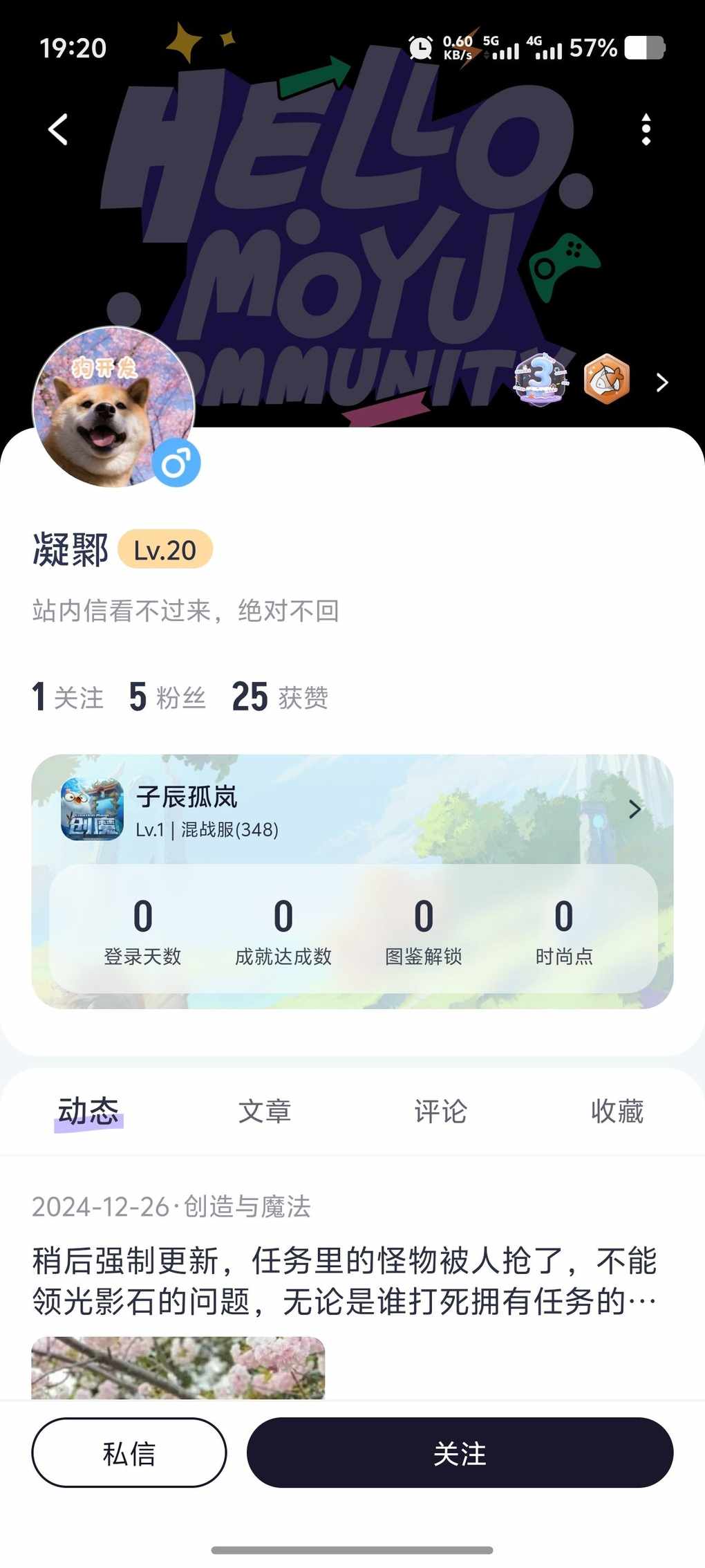Viewport: 705px width, 1568px height.
Task: Switch to the 文章 tab
Action: pos(265,1112)
